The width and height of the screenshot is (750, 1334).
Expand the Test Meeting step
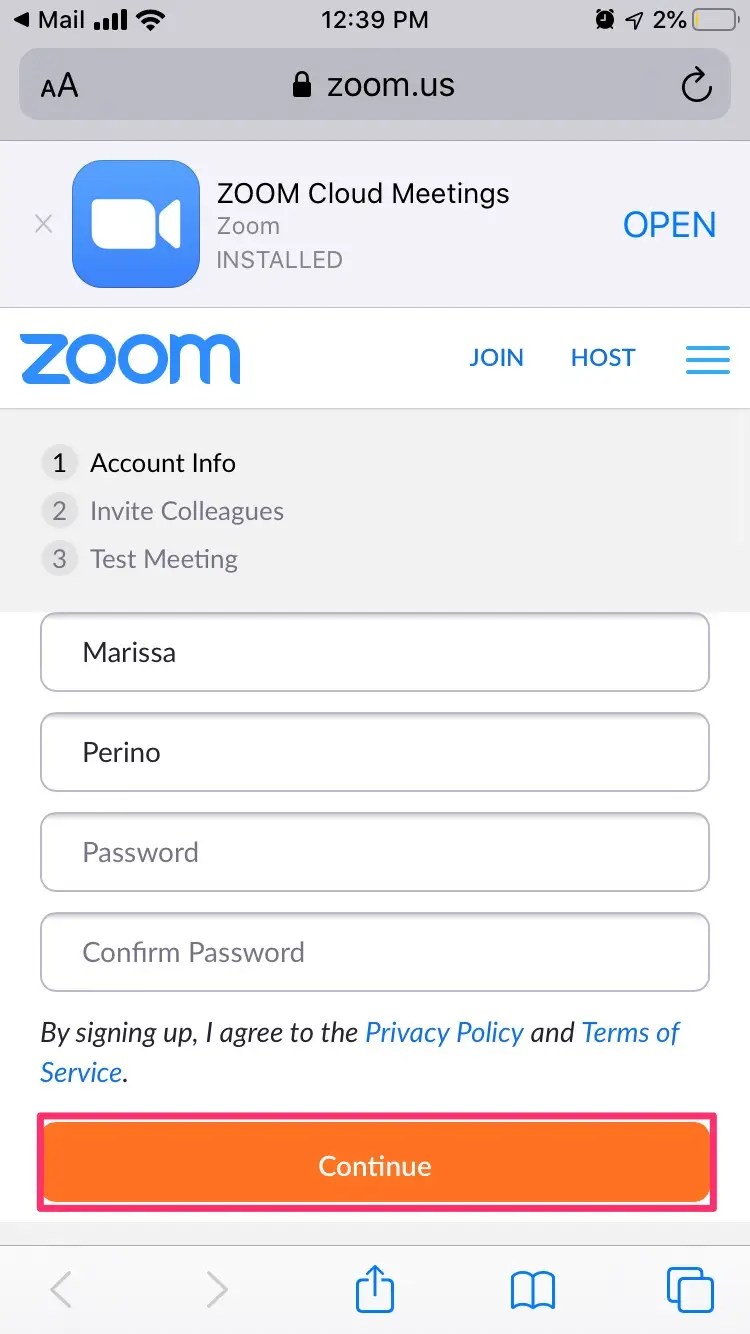(163, 559)
